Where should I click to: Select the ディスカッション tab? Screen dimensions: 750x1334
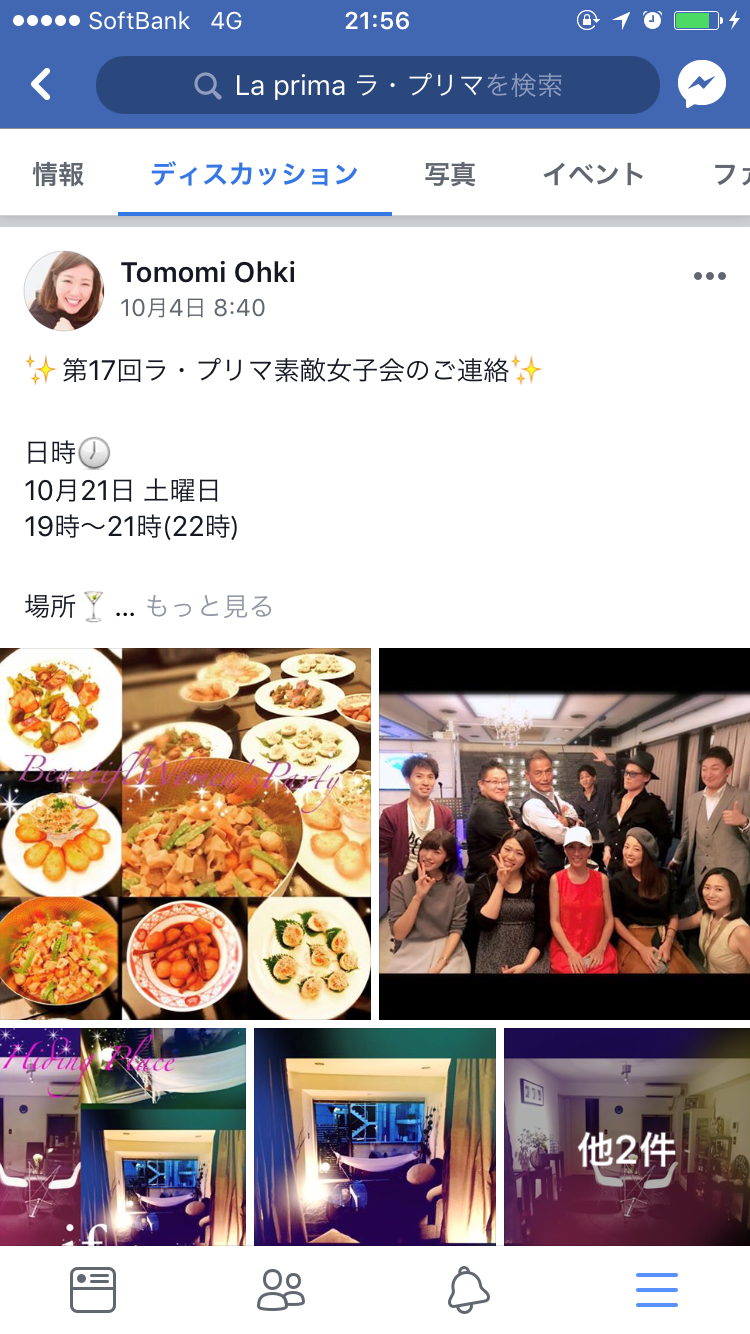click(254, 175)
